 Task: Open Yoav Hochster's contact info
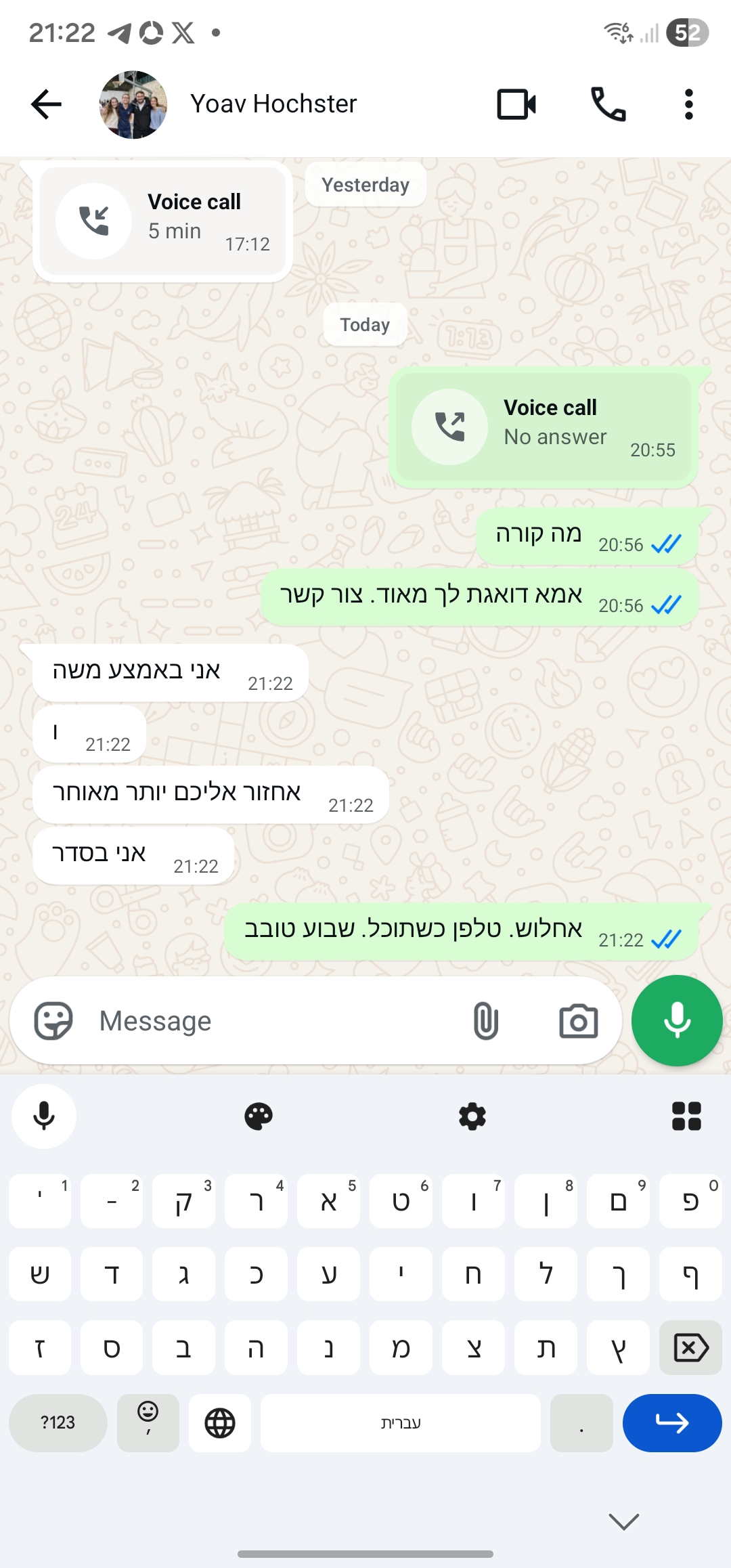coord(273,104)
